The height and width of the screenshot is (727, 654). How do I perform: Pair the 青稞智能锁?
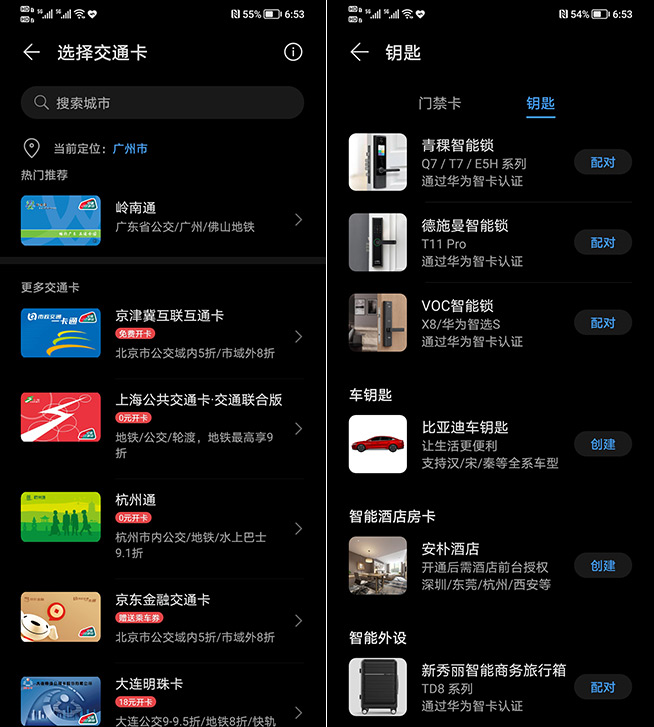point(602,162)
